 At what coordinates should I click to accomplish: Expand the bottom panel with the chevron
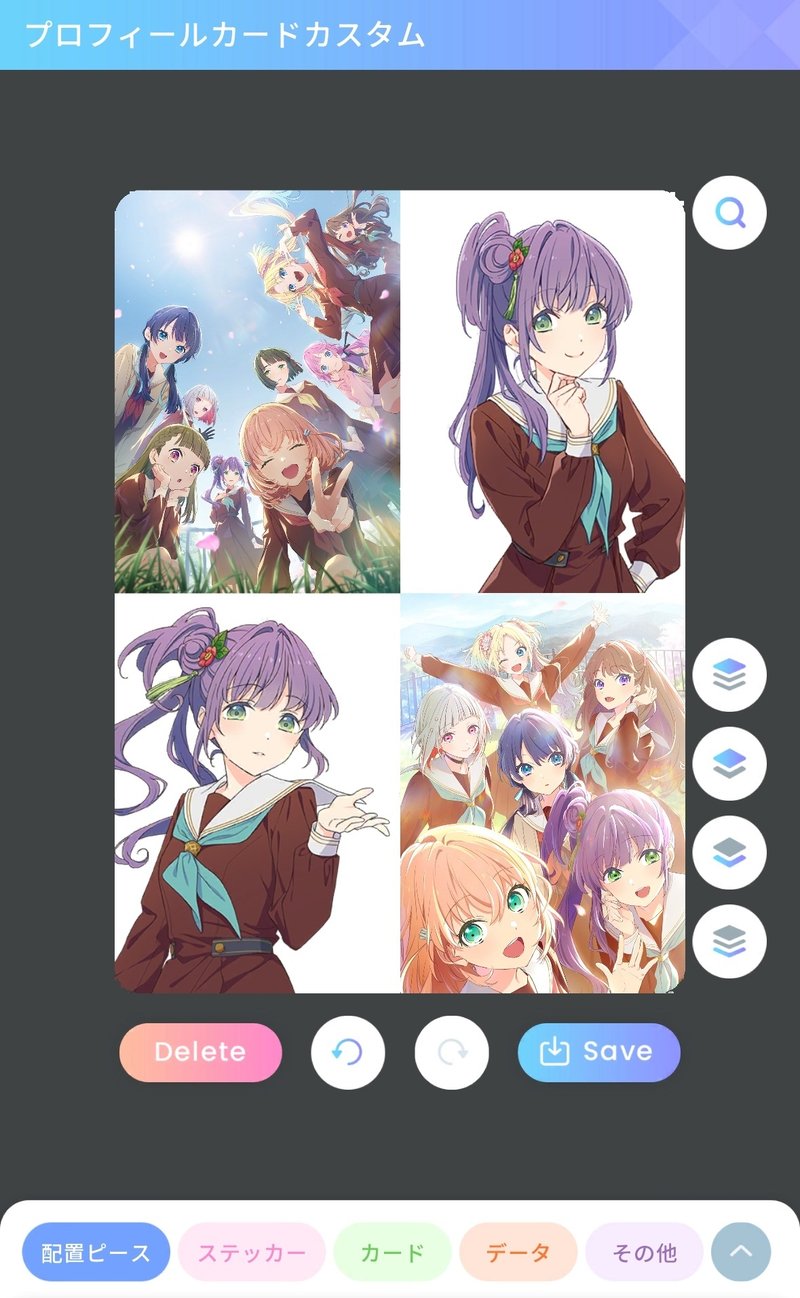[x=741, y=1252]
